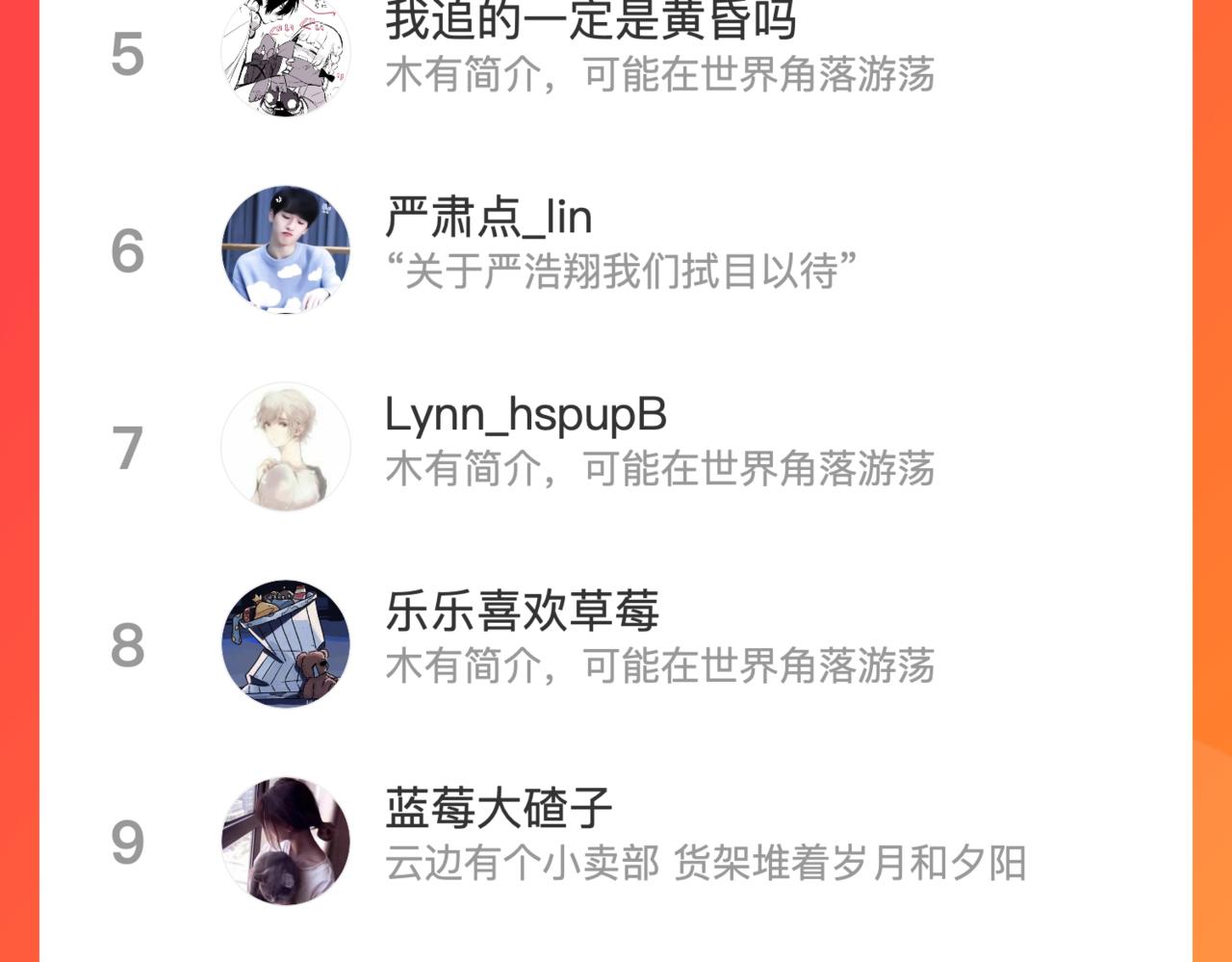Select user 乐乐喜欢草莓 in ranking
This screenshot has height=962, width=1232.
click(522, 611)
